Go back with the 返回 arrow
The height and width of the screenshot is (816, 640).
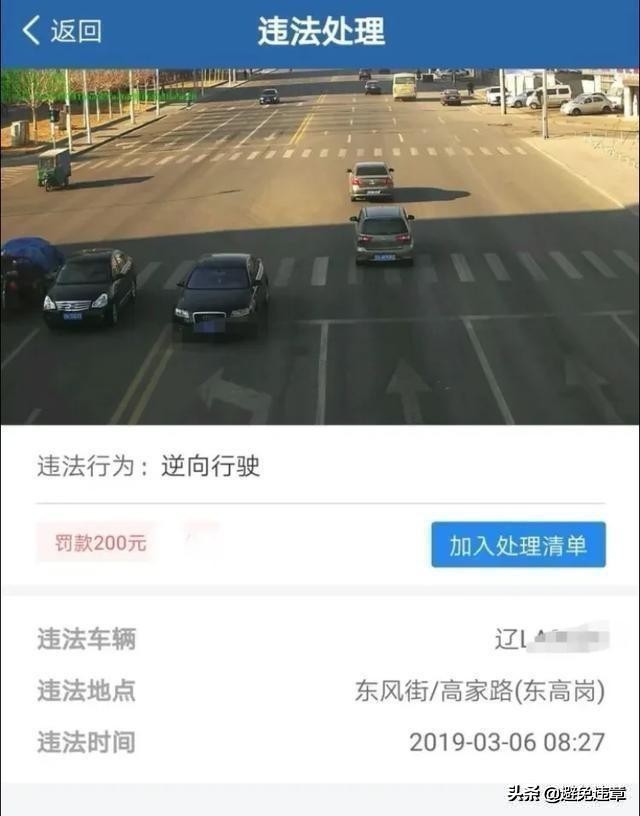click(x=60, y=31)
